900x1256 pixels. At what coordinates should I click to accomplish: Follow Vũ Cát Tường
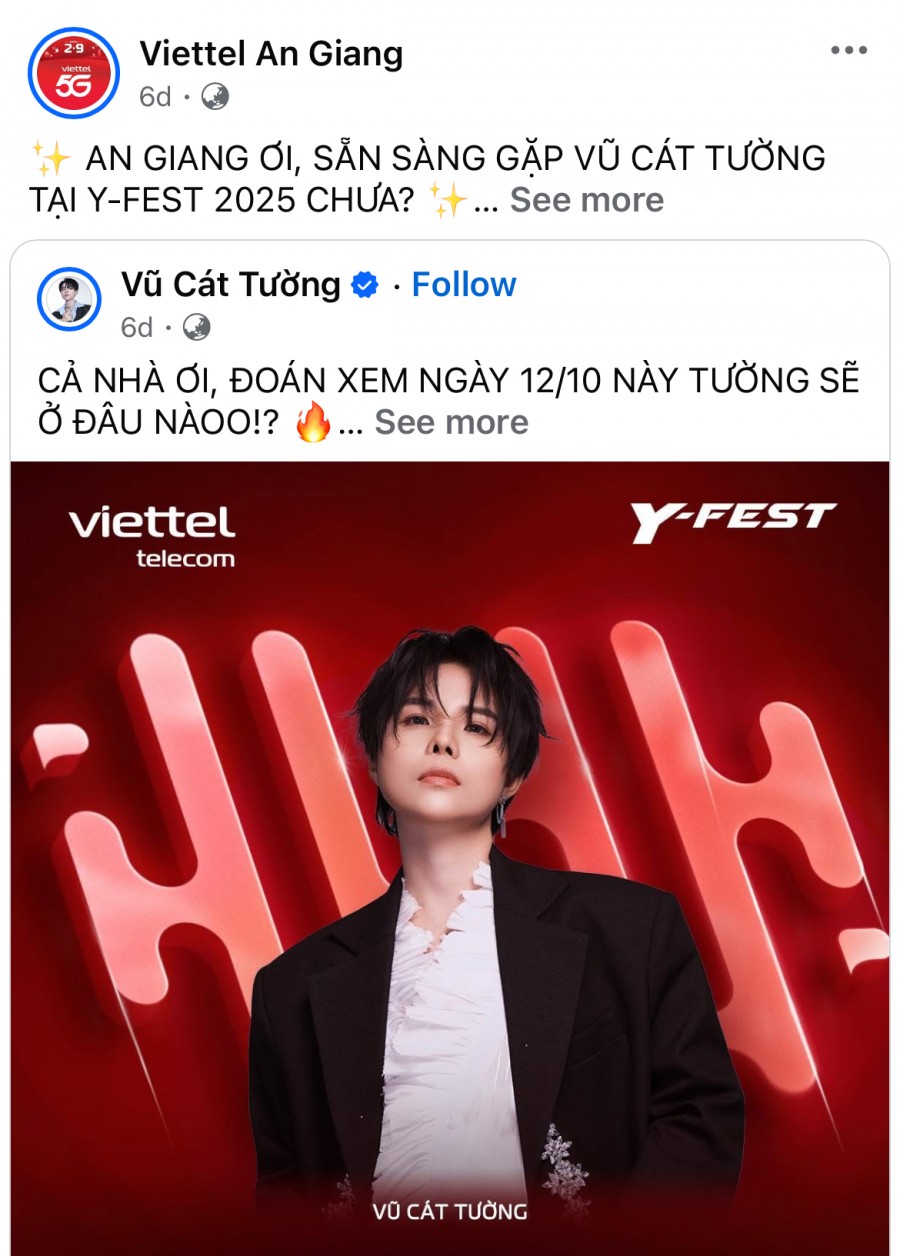point(464,285)
